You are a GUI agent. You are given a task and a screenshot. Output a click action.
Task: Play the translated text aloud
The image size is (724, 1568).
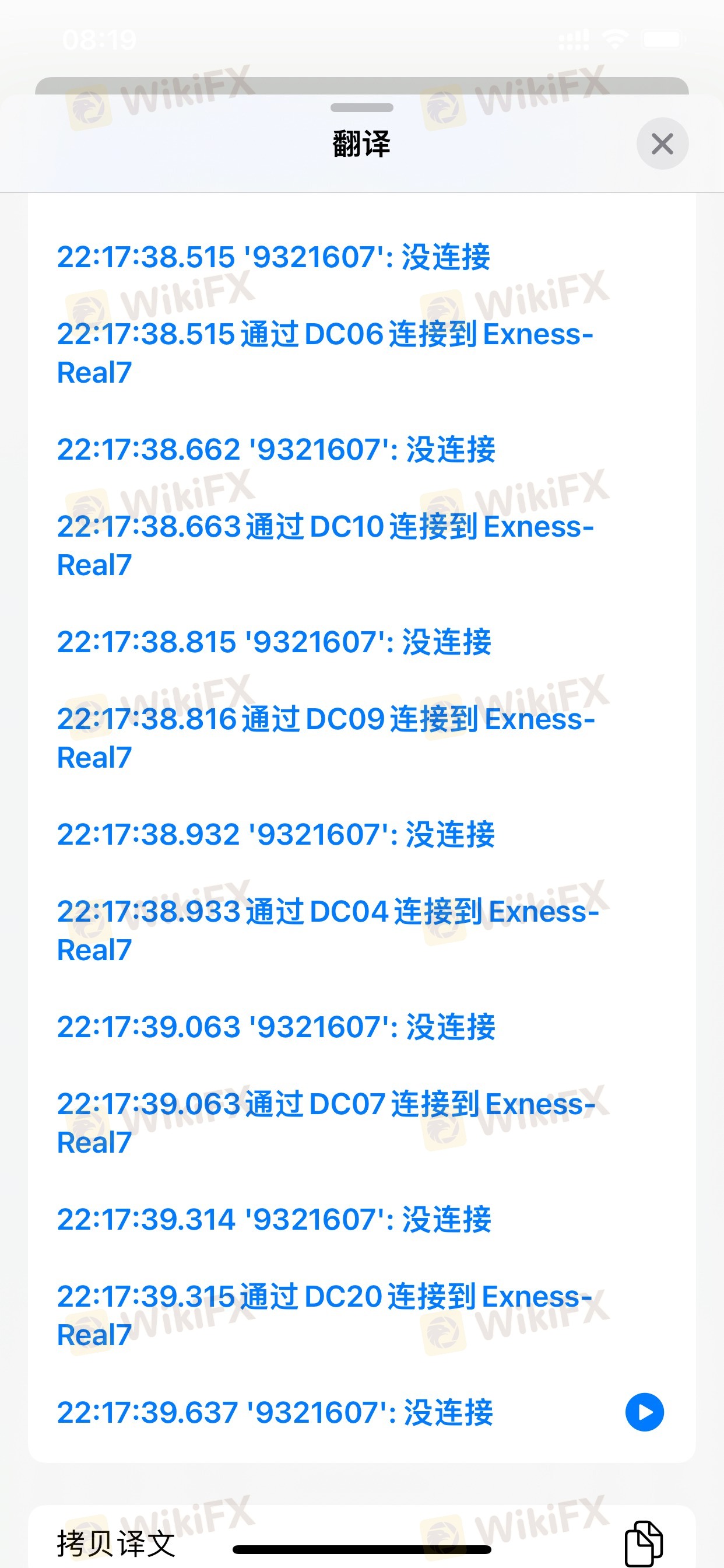click(644, 1412)
